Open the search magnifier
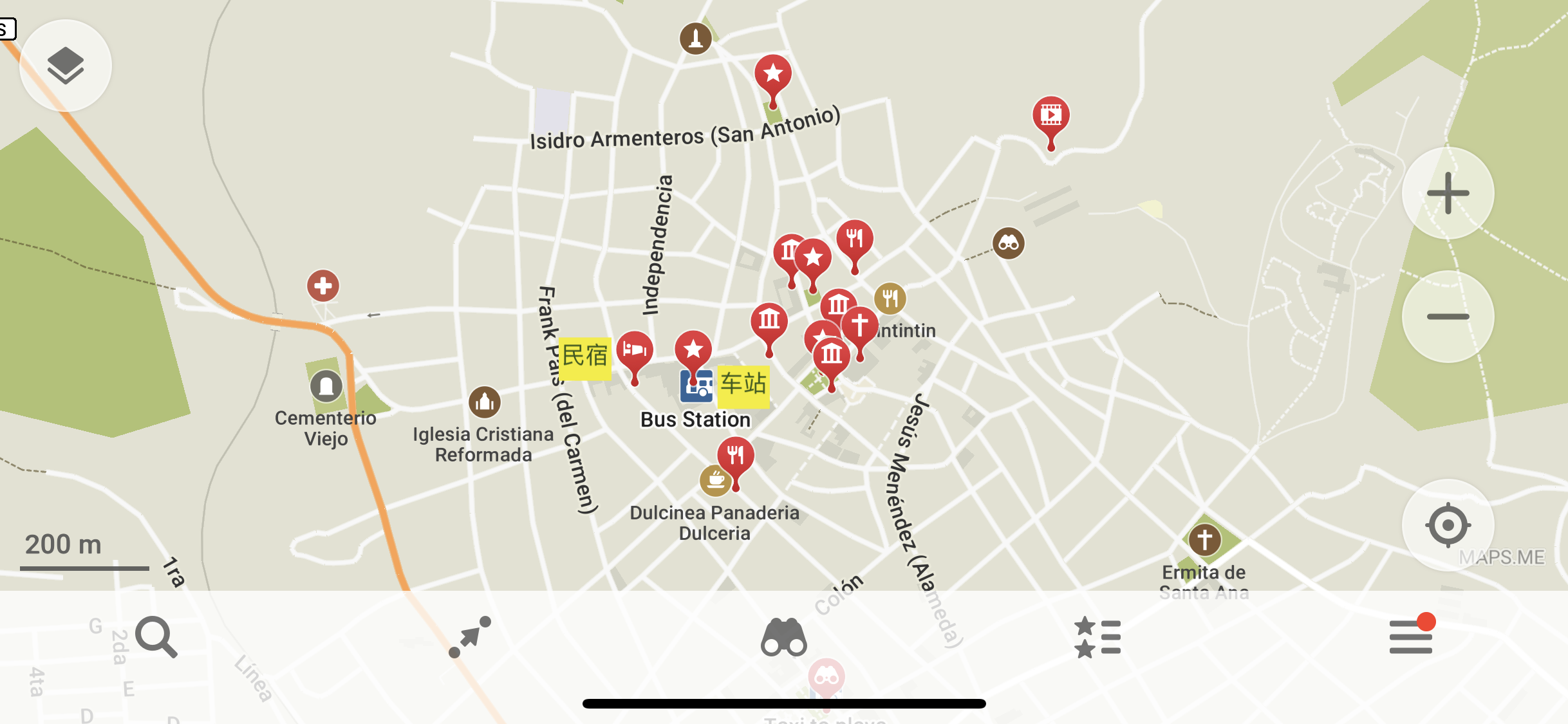Viewport: 1568px width, 724px height. [x=156, y=637]
